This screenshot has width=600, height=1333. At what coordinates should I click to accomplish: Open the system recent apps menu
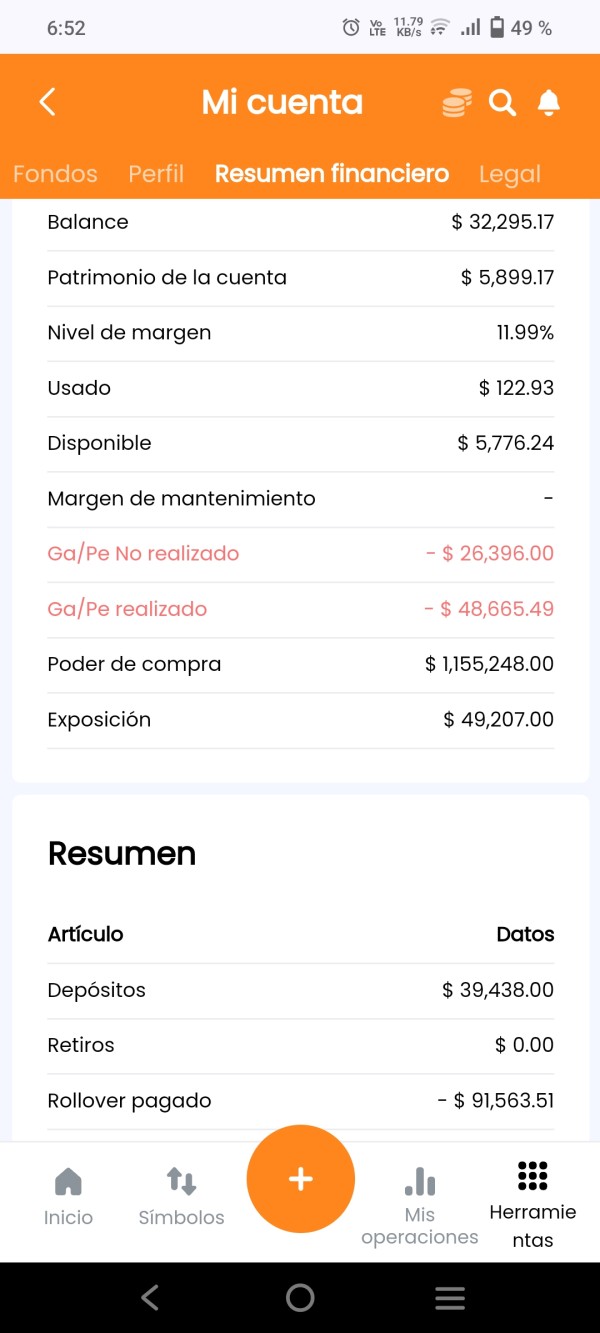point(450,1298)
